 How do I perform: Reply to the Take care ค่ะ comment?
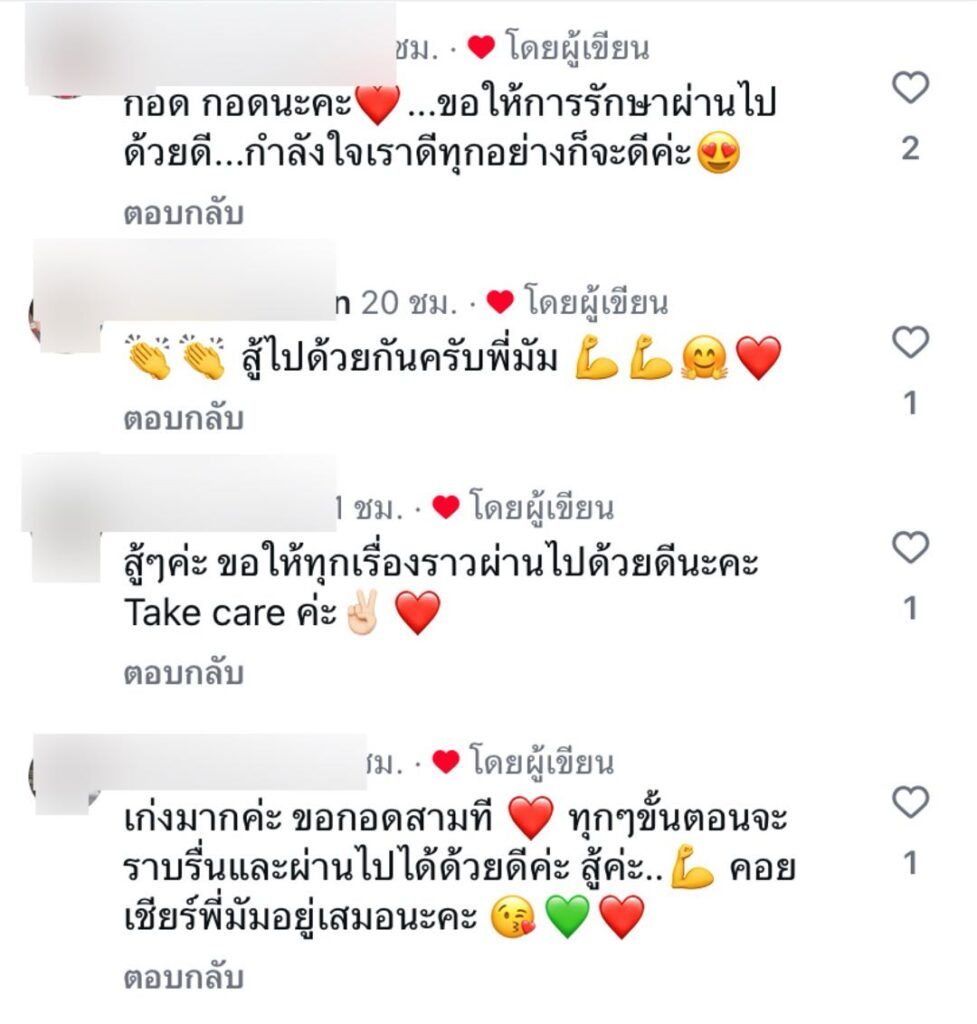click(x=183, y=675)
